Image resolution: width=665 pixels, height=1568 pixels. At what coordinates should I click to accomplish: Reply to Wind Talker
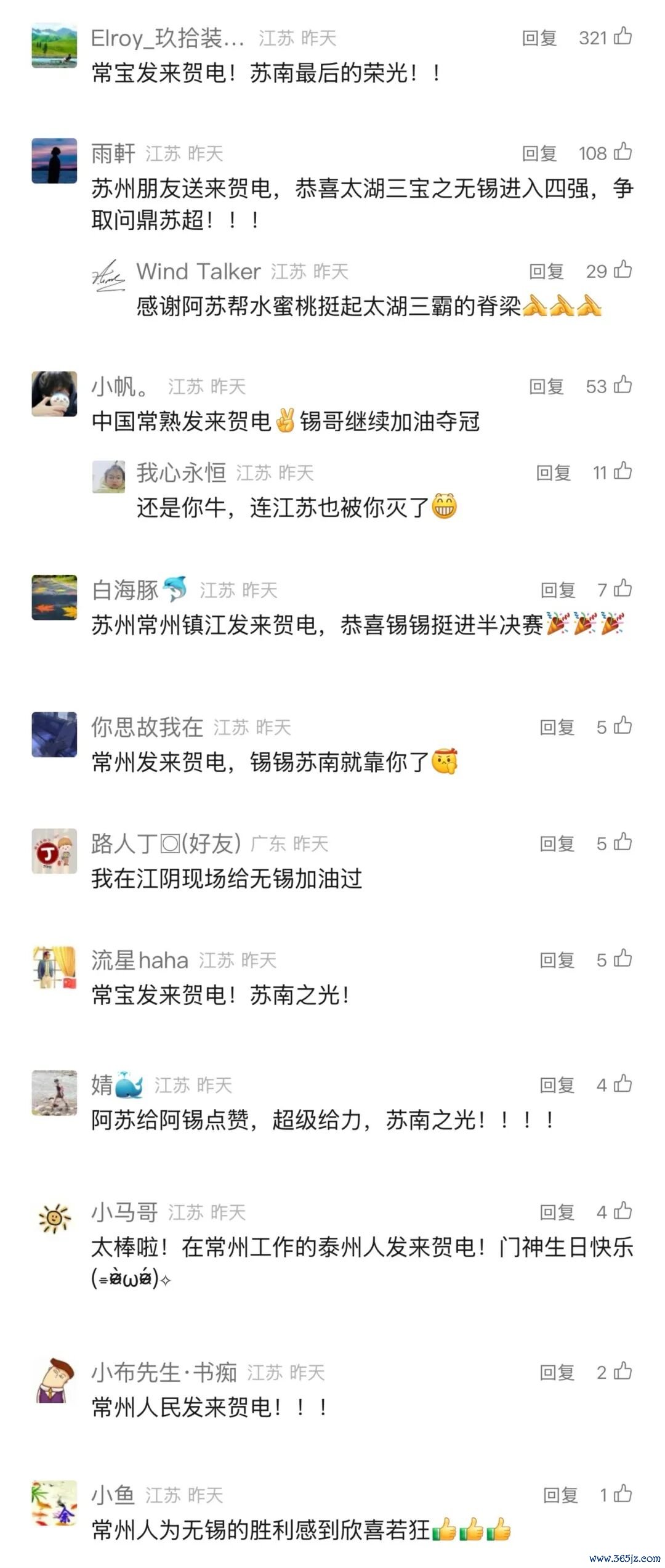tap(546, 271)
